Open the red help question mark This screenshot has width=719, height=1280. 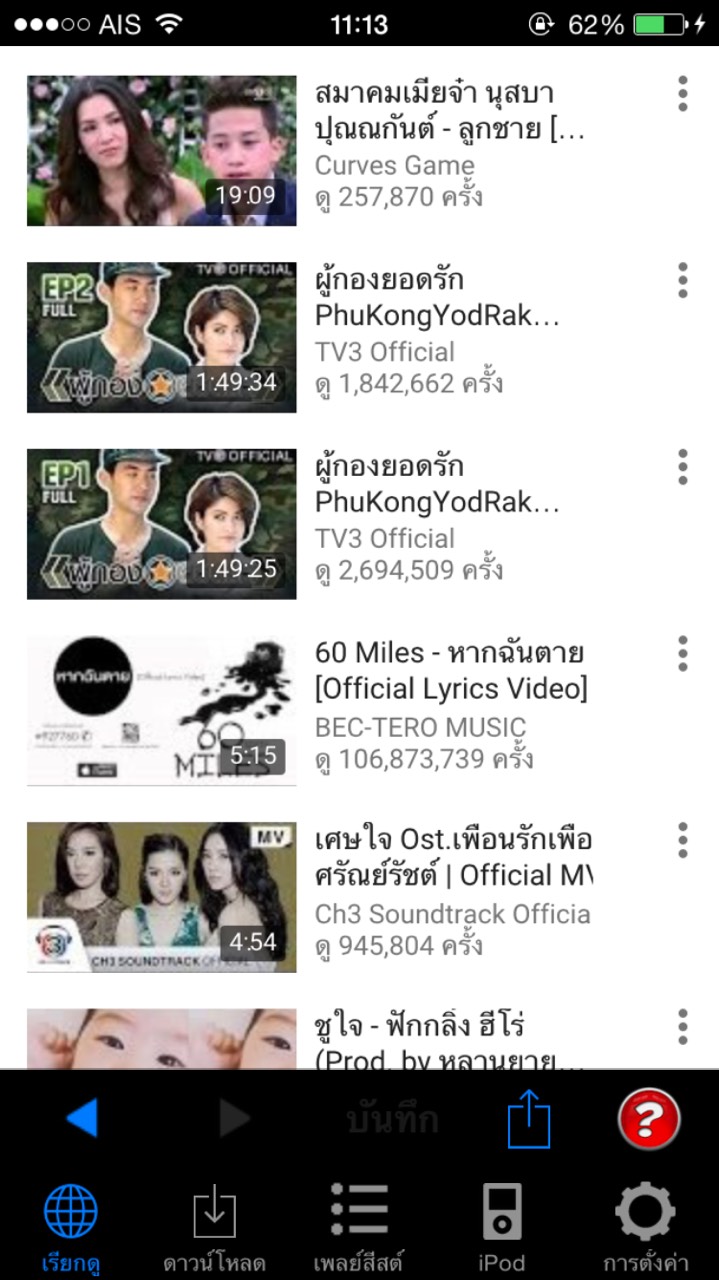tap(648, 1118)
